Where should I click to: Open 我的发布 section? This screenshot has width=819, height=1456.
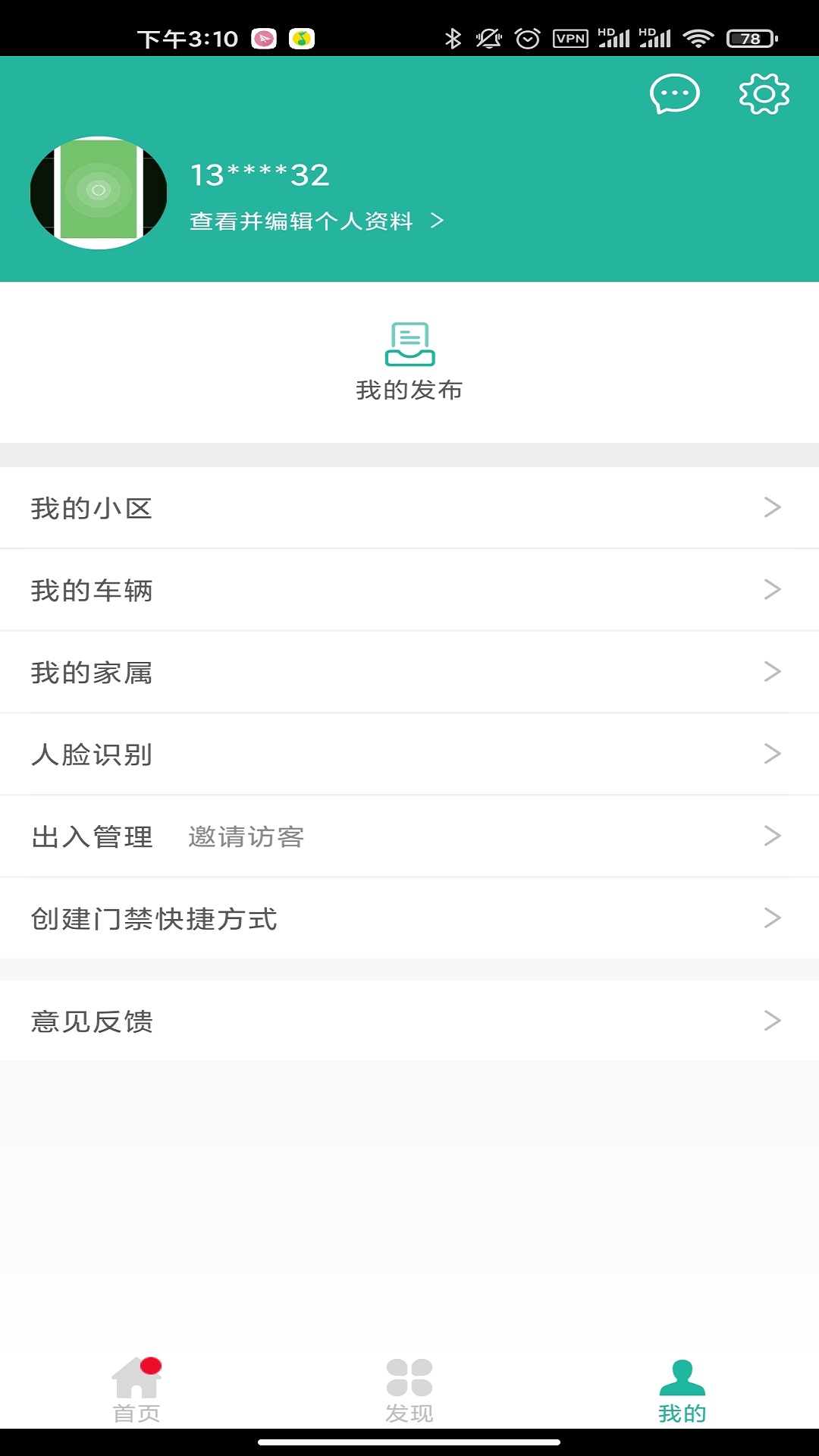click(x=409, y=361)
